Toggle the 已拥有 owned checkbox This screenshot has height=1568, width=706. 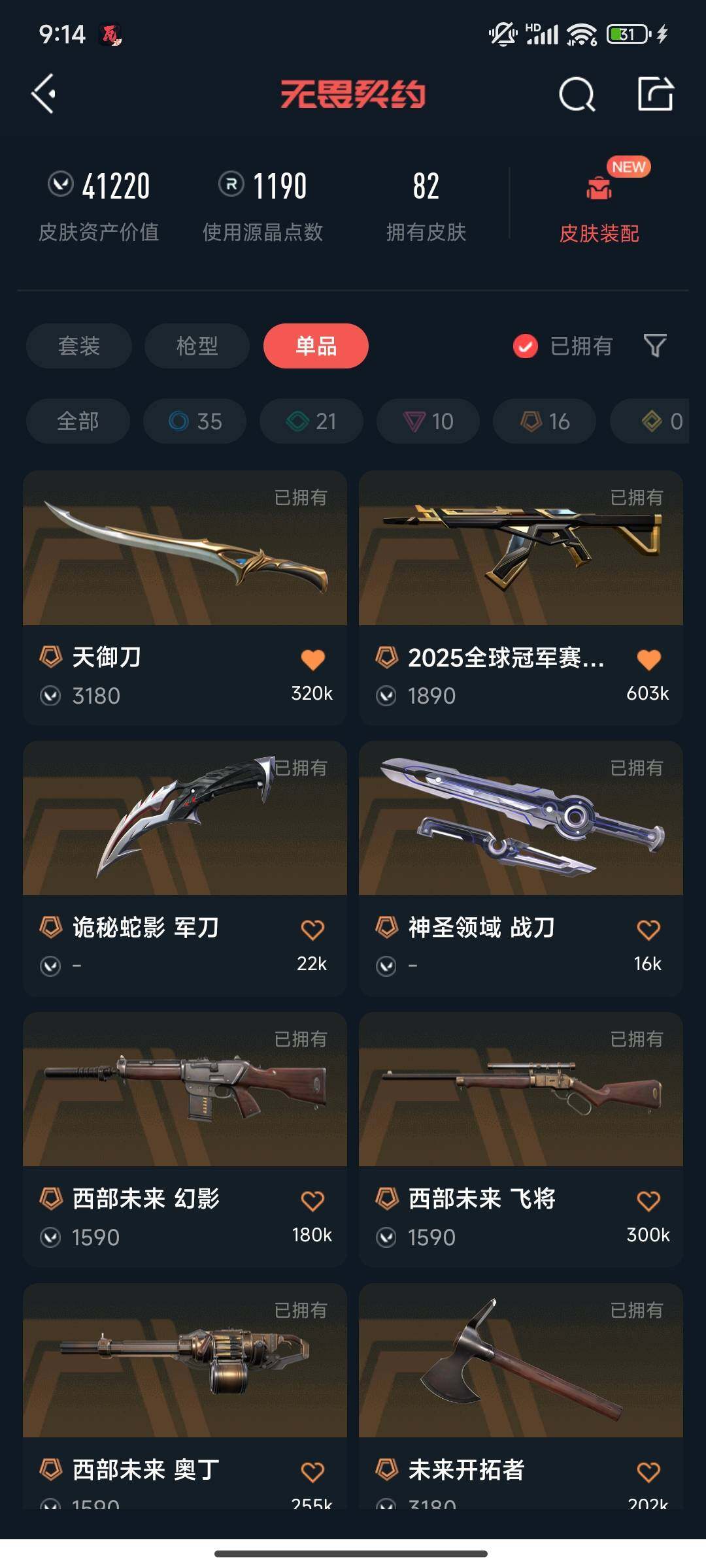526,346
